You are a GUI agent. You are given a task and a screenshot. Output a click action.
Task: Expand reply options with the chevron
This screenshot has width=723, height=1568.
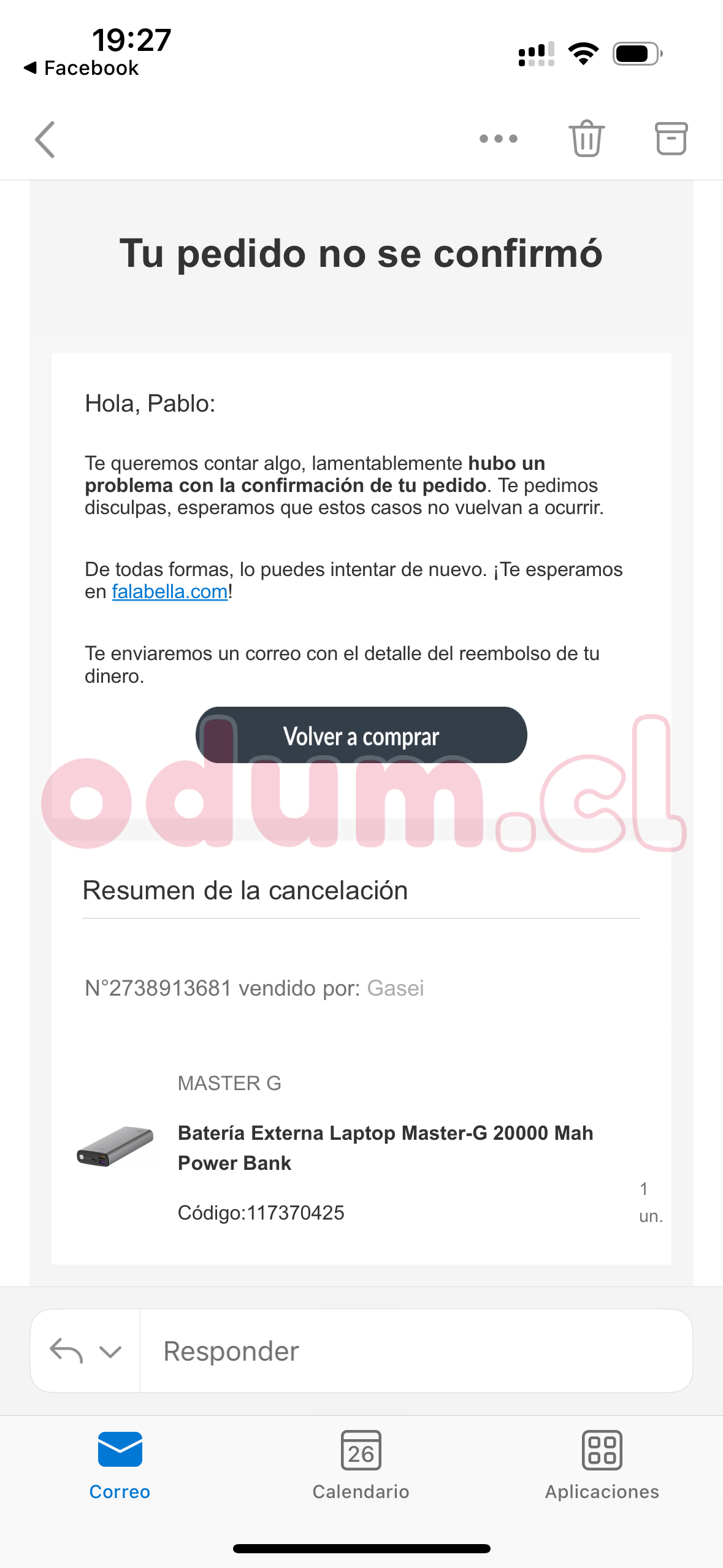pyautogui.click(x=111, y=1351)
